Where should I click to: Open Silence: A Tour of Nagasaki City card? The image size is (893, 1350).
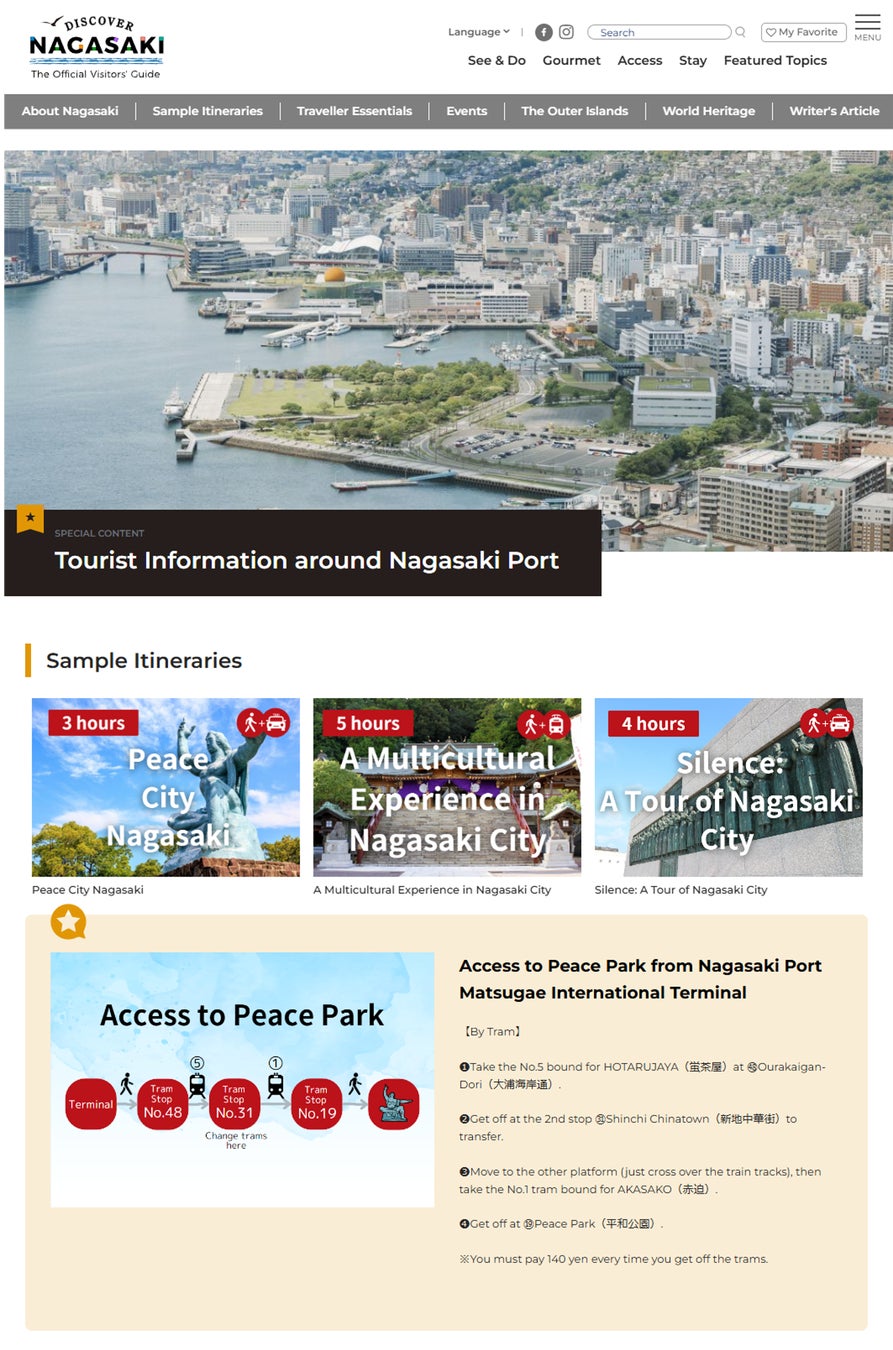[x=728, y=787]
